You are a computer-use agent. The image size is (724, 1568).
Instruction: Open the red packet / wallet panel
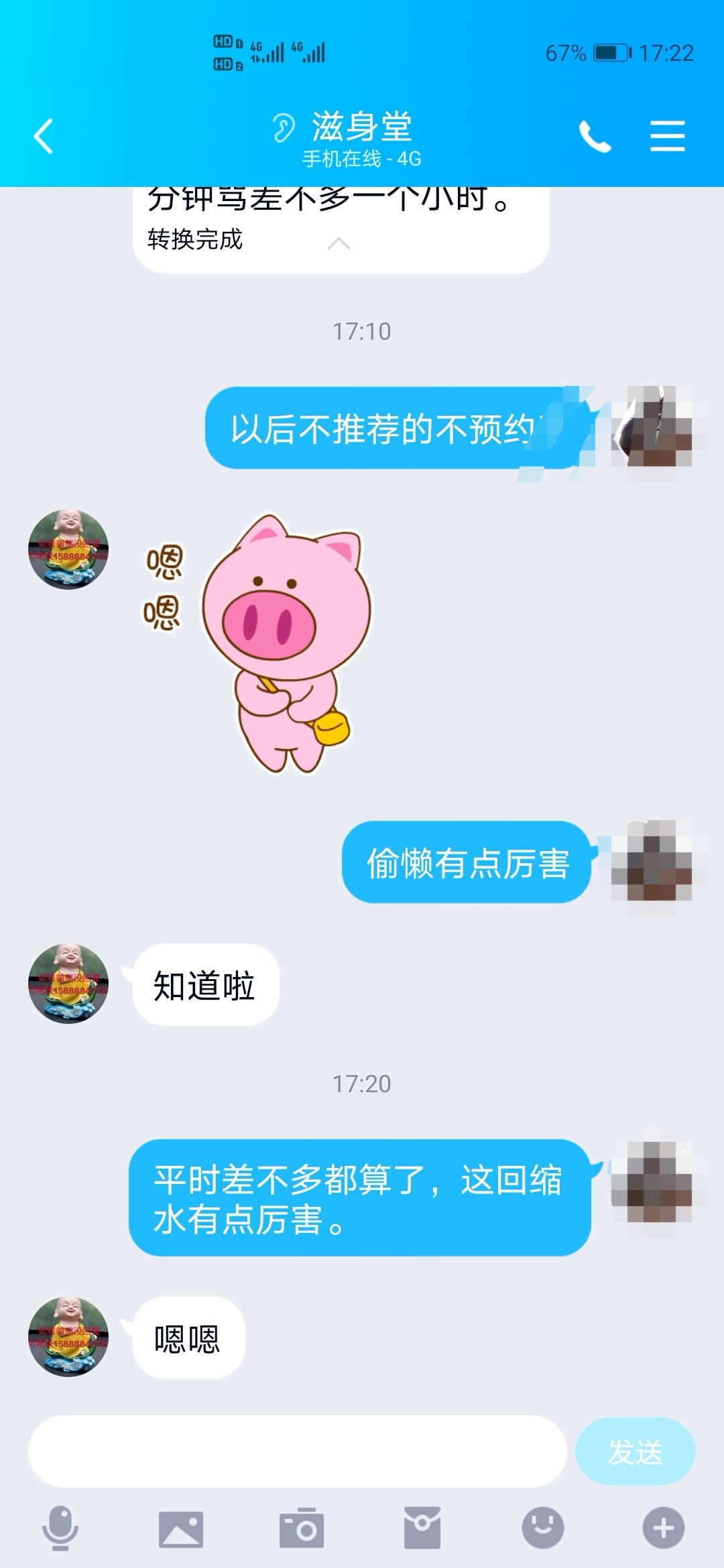coord(422,1528)
